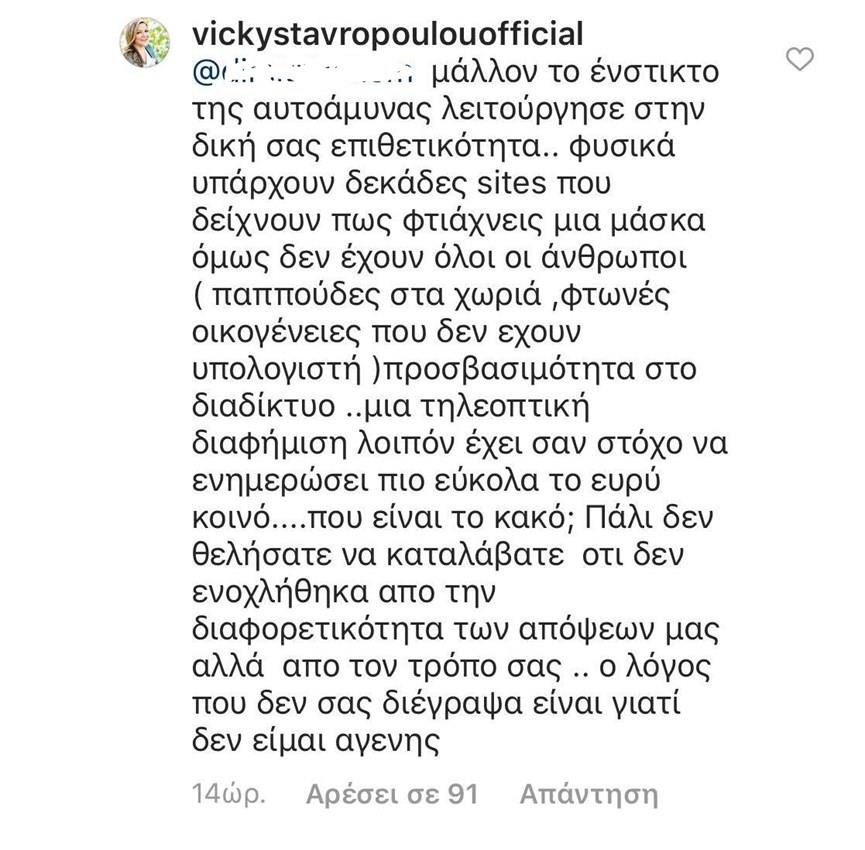The image size is (865, 850).
Task: Open the vickystavropoulouofficial username link
Action: pyautogui.click(x=386, y=34)
